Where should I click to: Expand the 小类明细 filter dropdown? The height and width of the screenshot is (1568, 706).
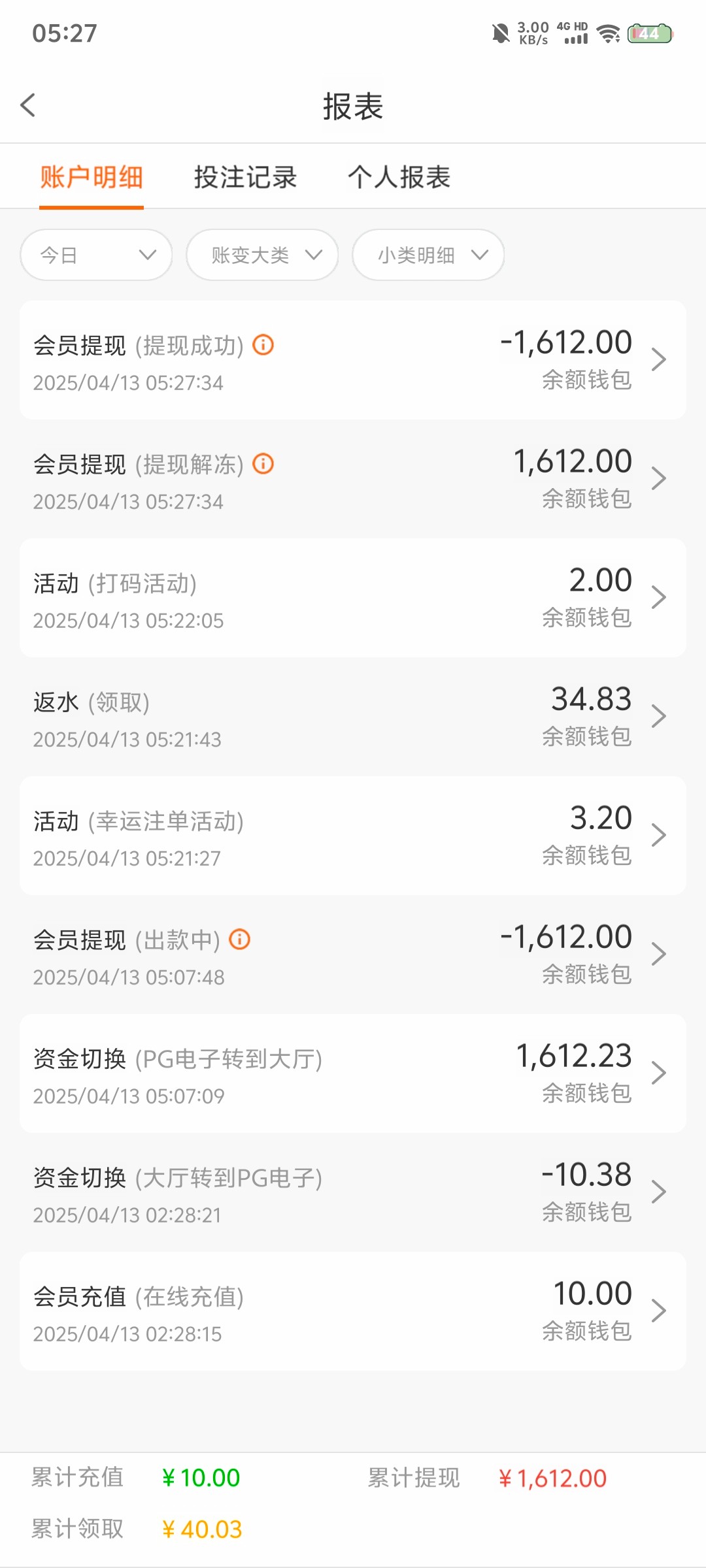click(428, 255)
